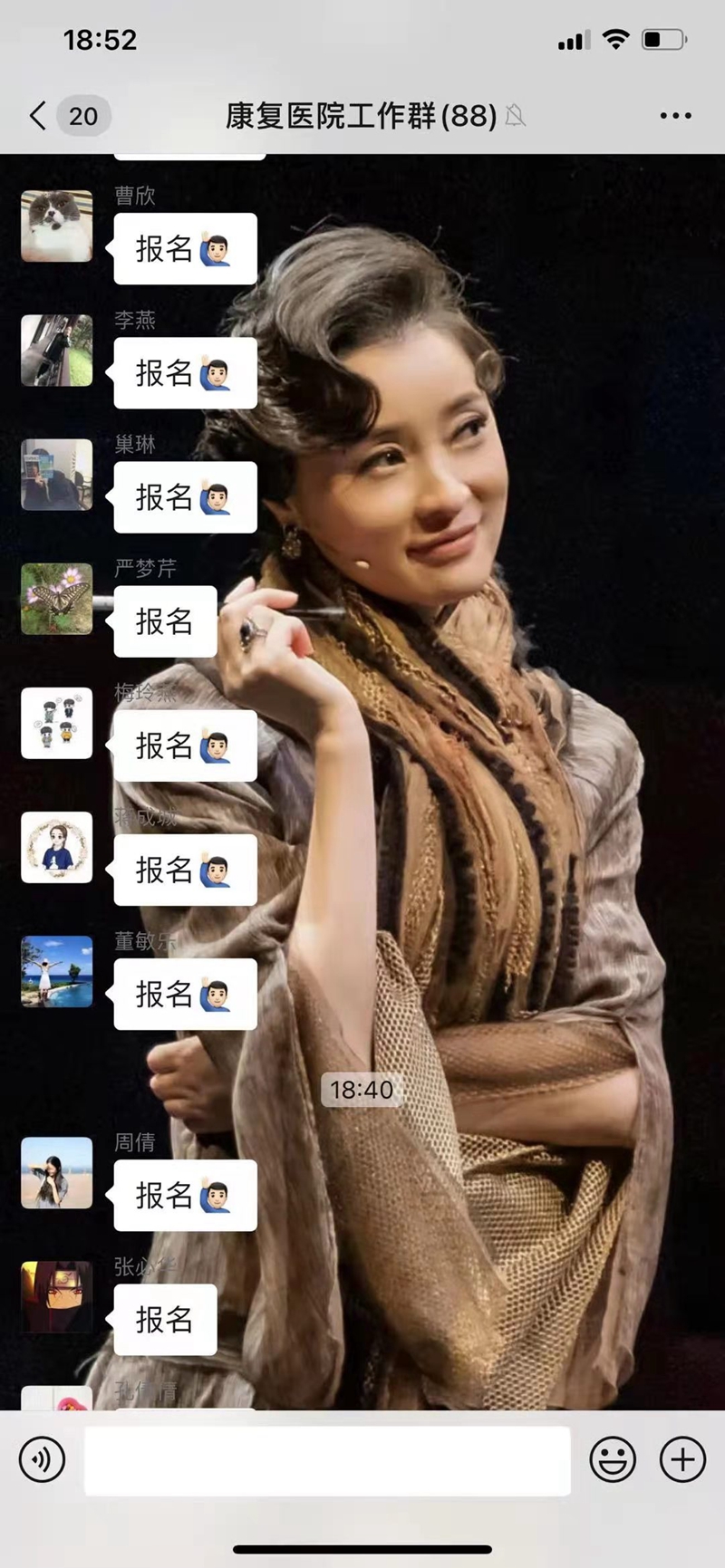
Task: Open the emoji sticker panel
Action: click(x=613, y=1459)
